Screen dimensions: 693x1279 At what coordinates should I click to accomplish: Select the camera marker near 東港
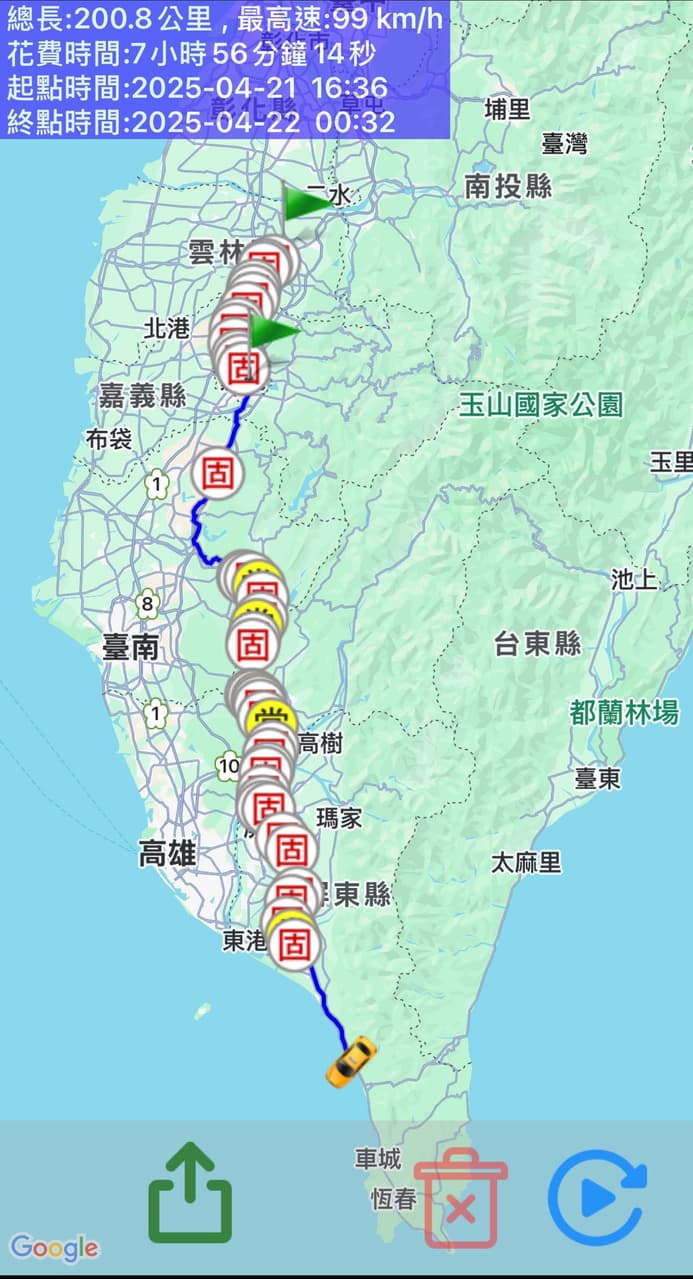click(294, 943)
